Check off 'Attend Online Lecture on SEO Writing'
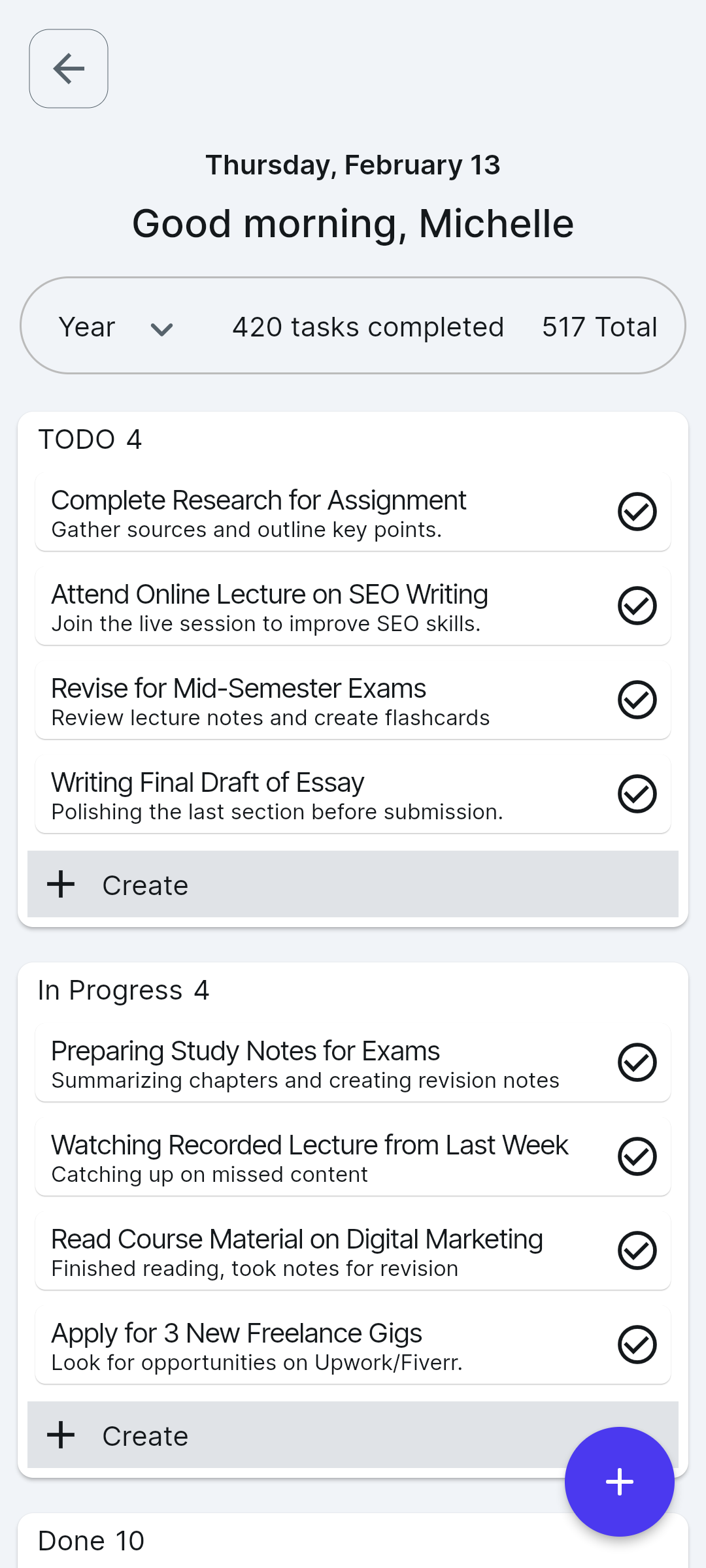The width and height of the screenshot is (706, 1568). [637, 606]
